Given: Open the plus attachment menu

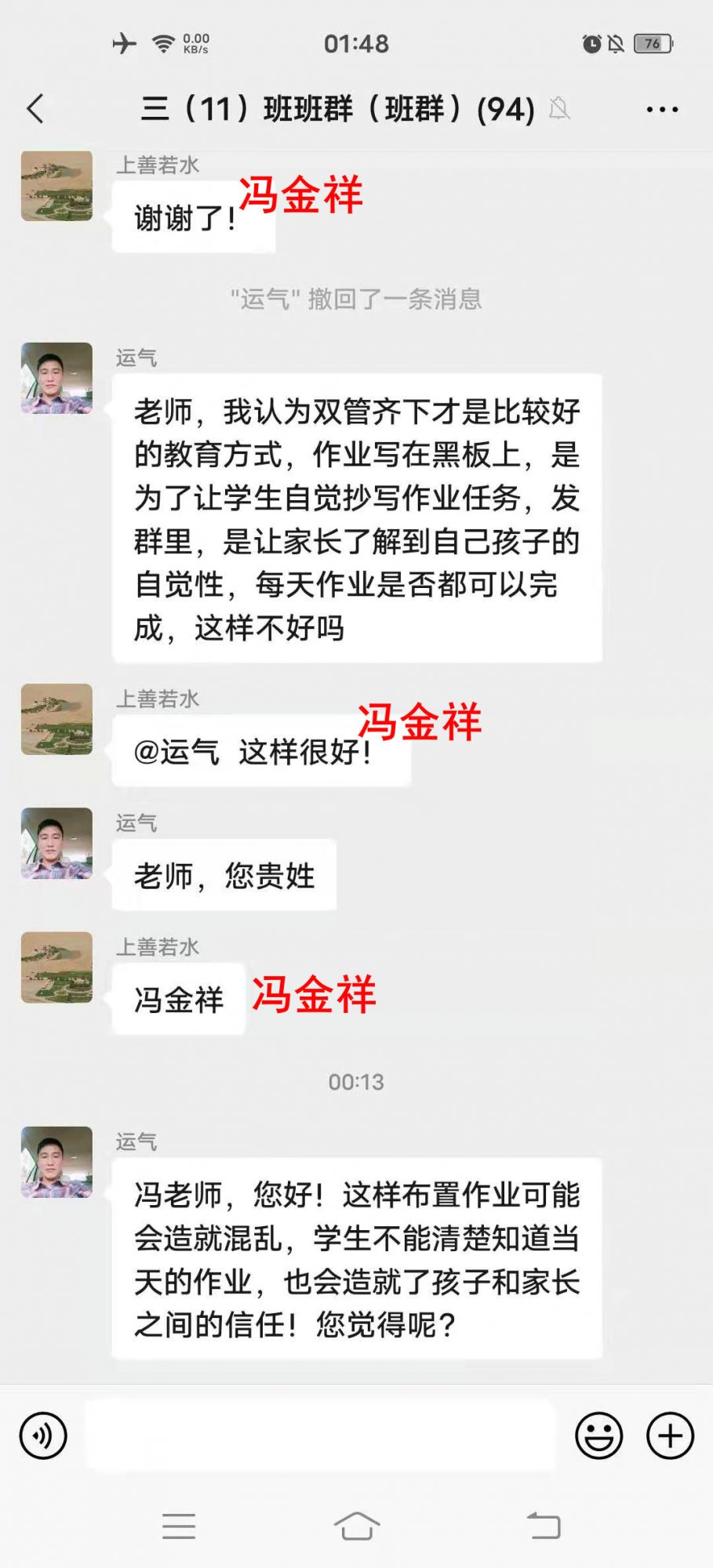Looking at the screenshot, I should click(x=670, y=1436).
